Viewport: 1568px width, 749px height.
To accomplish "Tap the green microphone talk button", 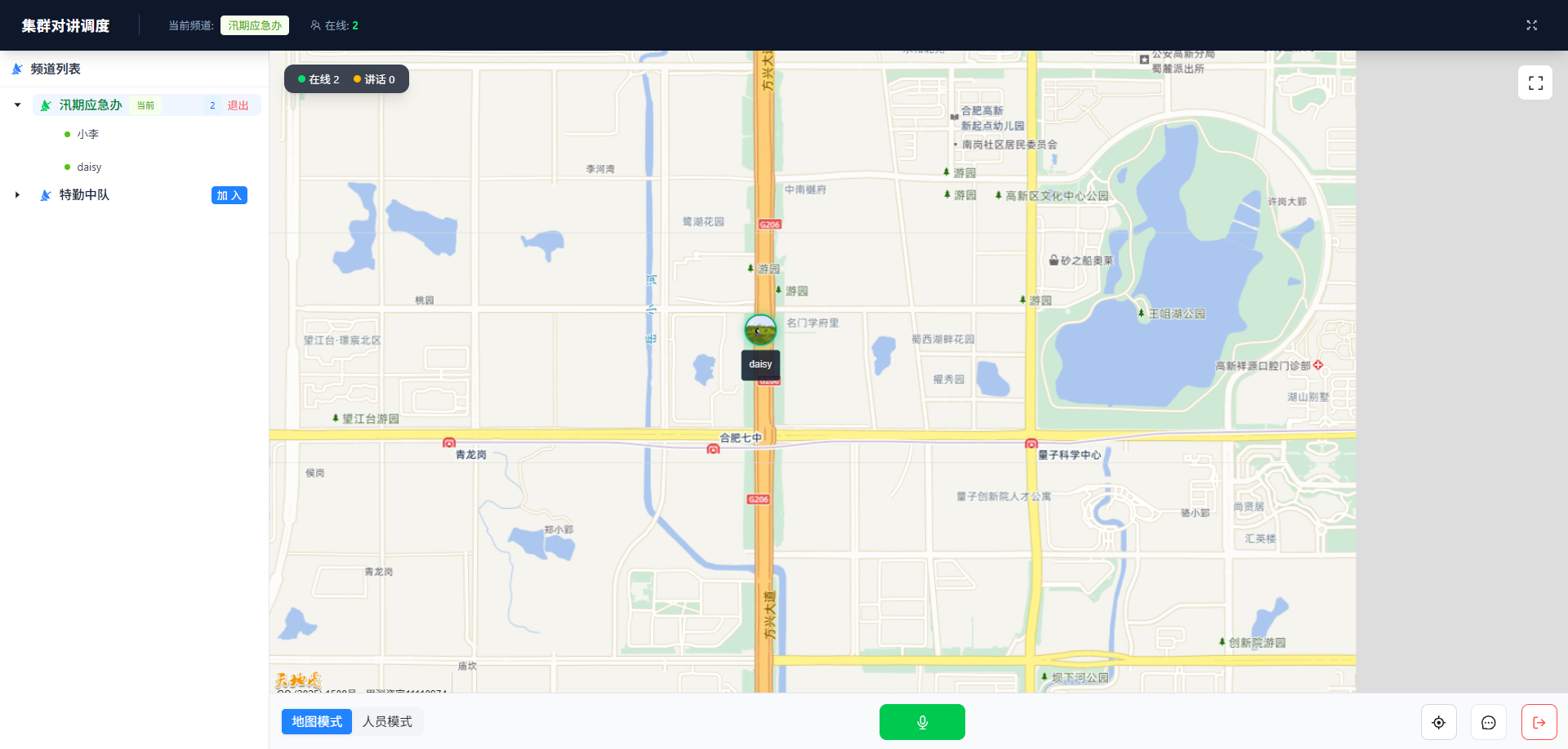I will (922, 722).
